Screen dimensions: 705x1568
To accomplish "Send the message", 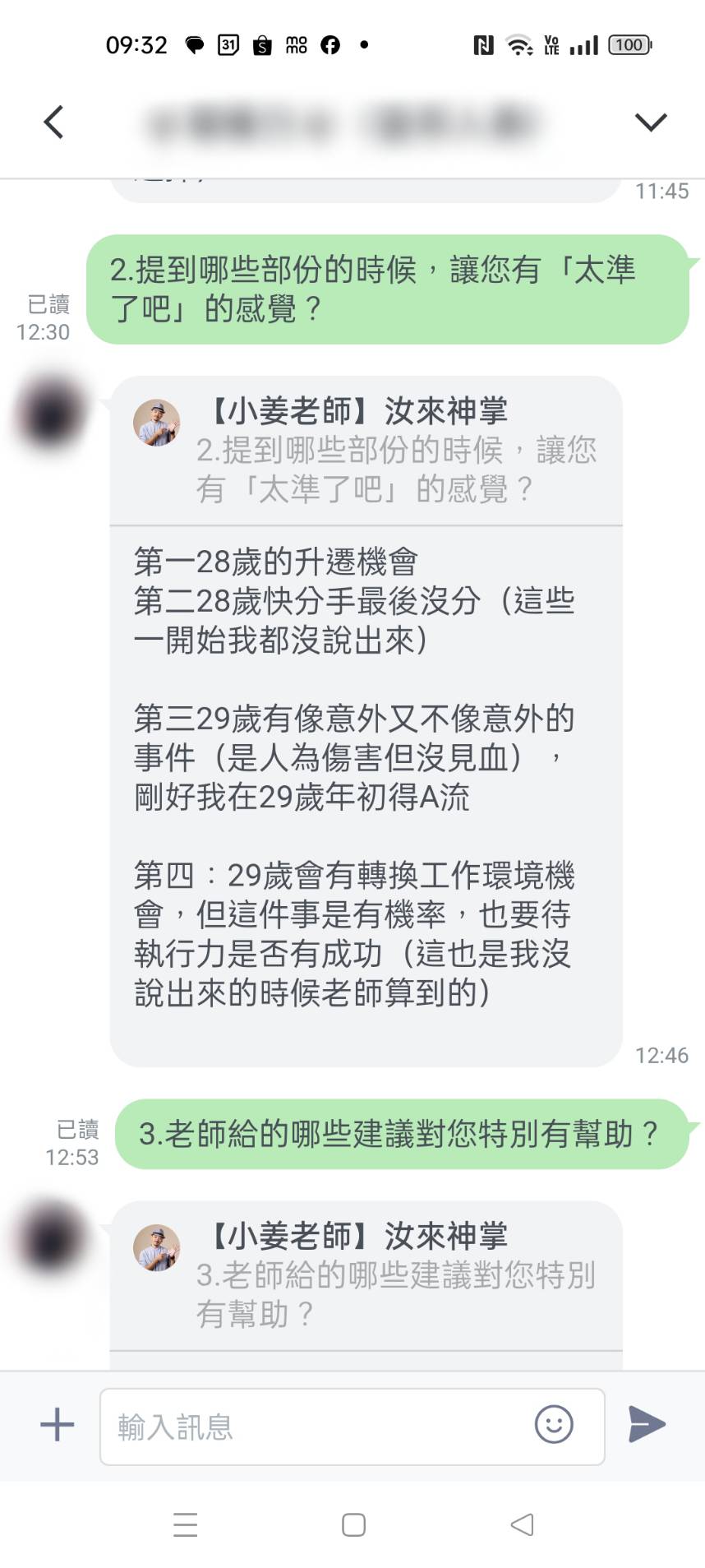I will [647, 1424].
